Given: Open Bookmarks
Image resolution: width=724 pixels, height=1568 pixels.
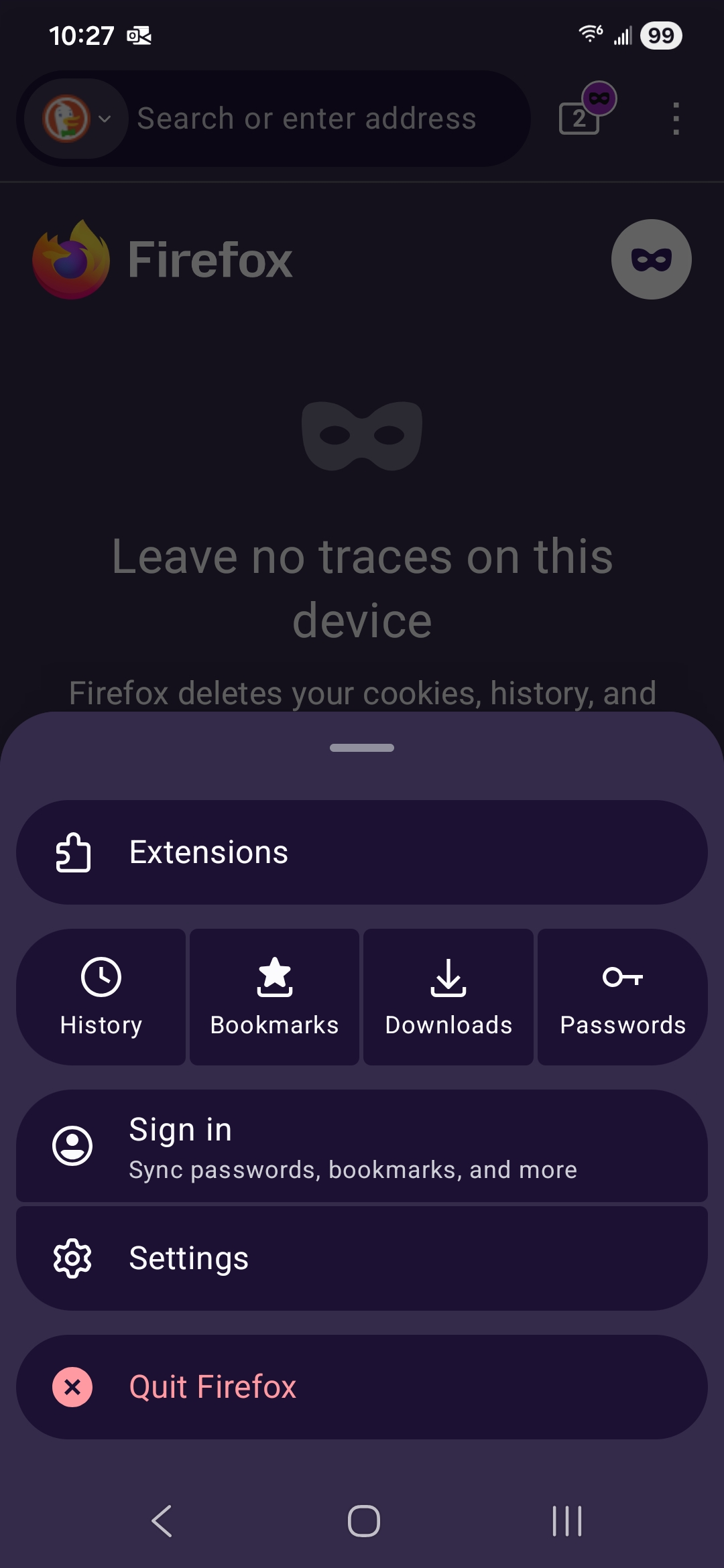Looking at the screenshot, I should coord(275,997).
